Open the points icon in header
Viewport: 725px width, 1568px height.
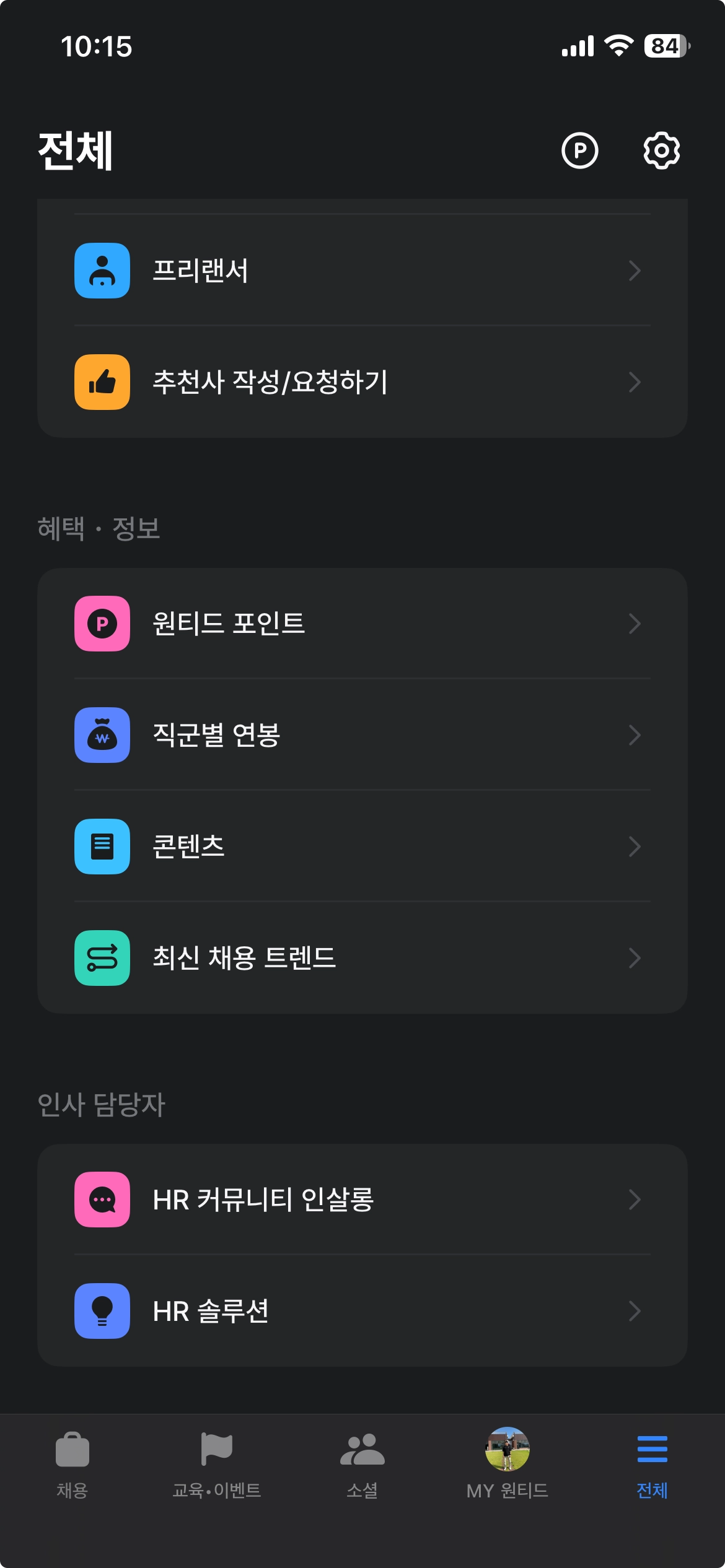(579, 150)
